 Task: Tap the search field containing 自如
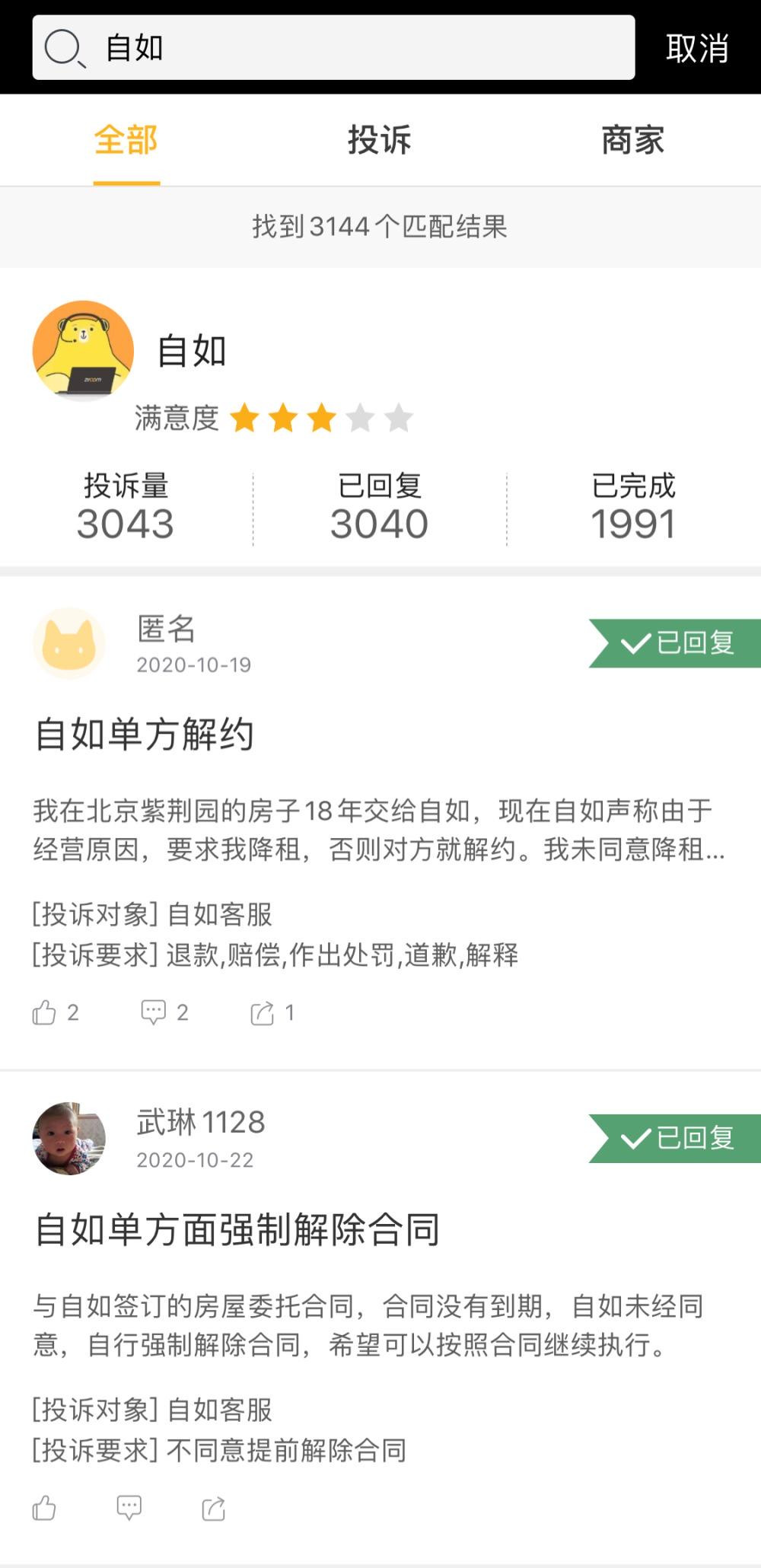(335, 47)
